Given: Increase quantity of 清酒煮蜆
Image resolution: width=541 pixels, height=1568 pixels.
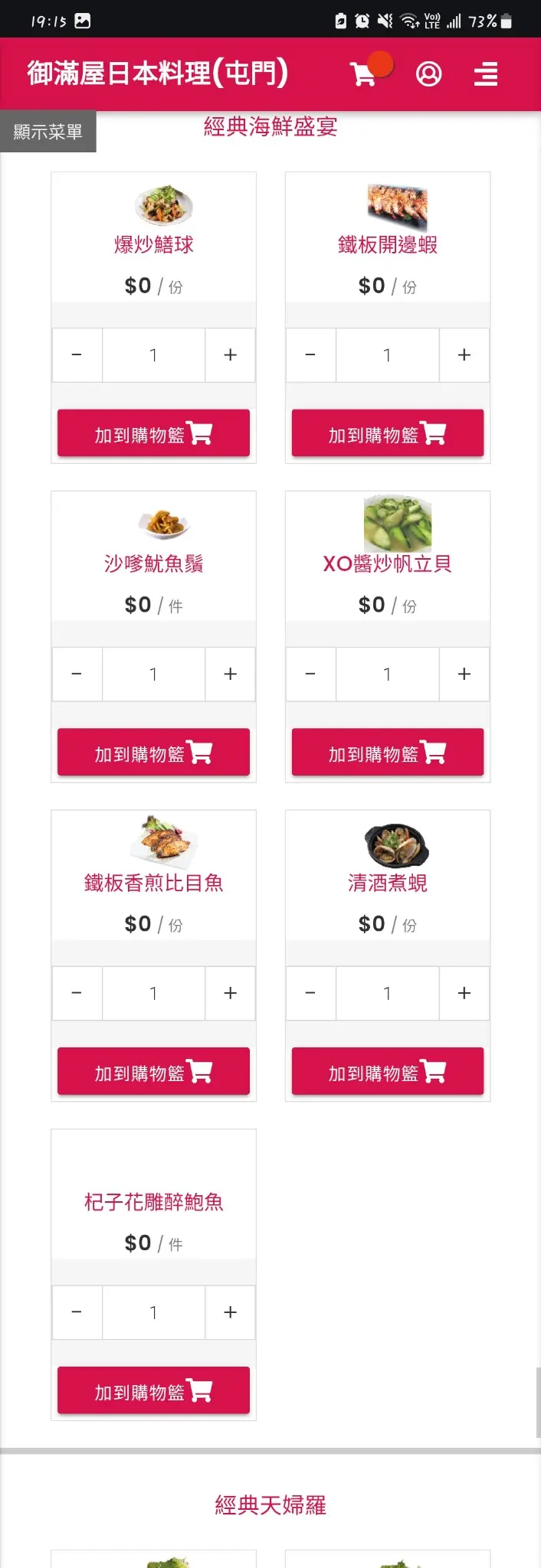Looking at the screenshot, I should 464,993.
